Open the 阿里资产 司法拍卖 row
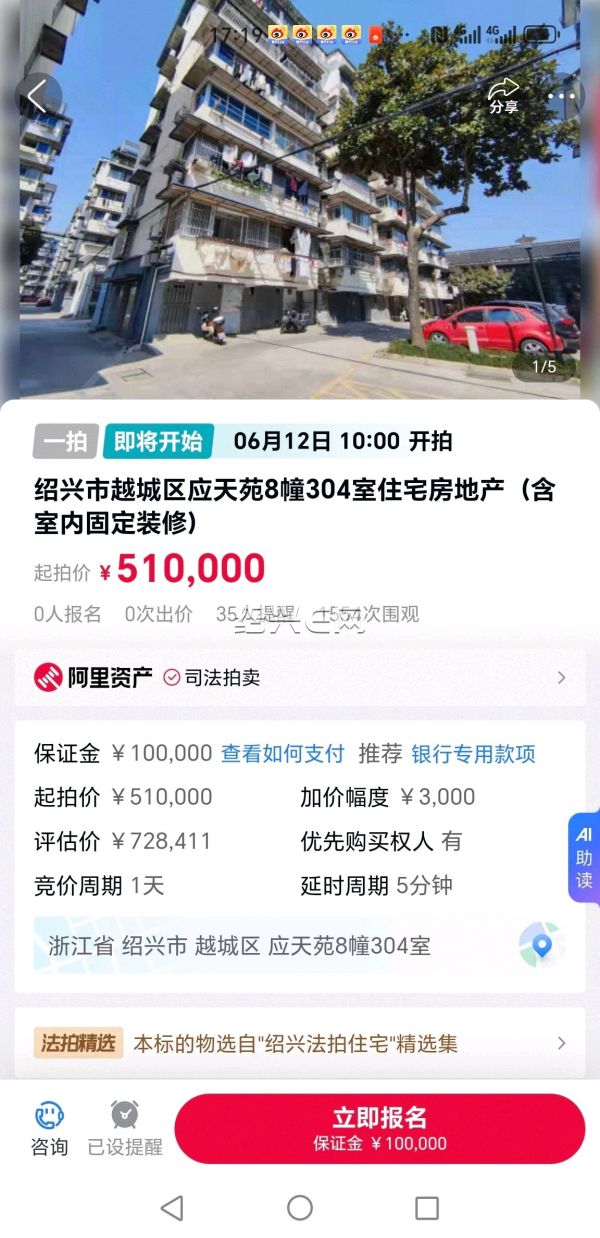This screenshot has width=600, height=1238. [x=300, y=677]
